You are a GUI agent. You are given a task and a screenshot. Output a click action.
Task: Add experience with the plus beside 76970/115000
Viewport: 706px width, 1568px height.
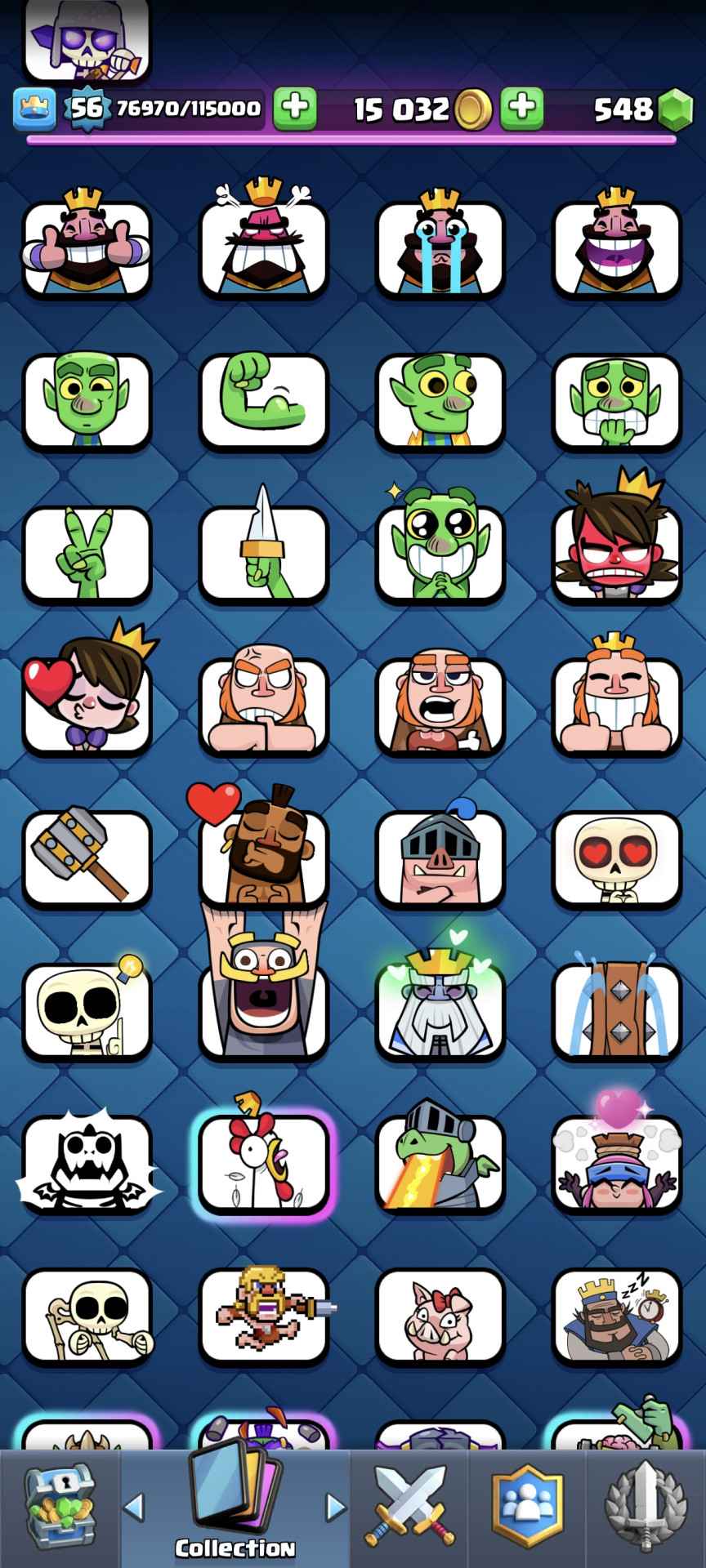[294, 108]
